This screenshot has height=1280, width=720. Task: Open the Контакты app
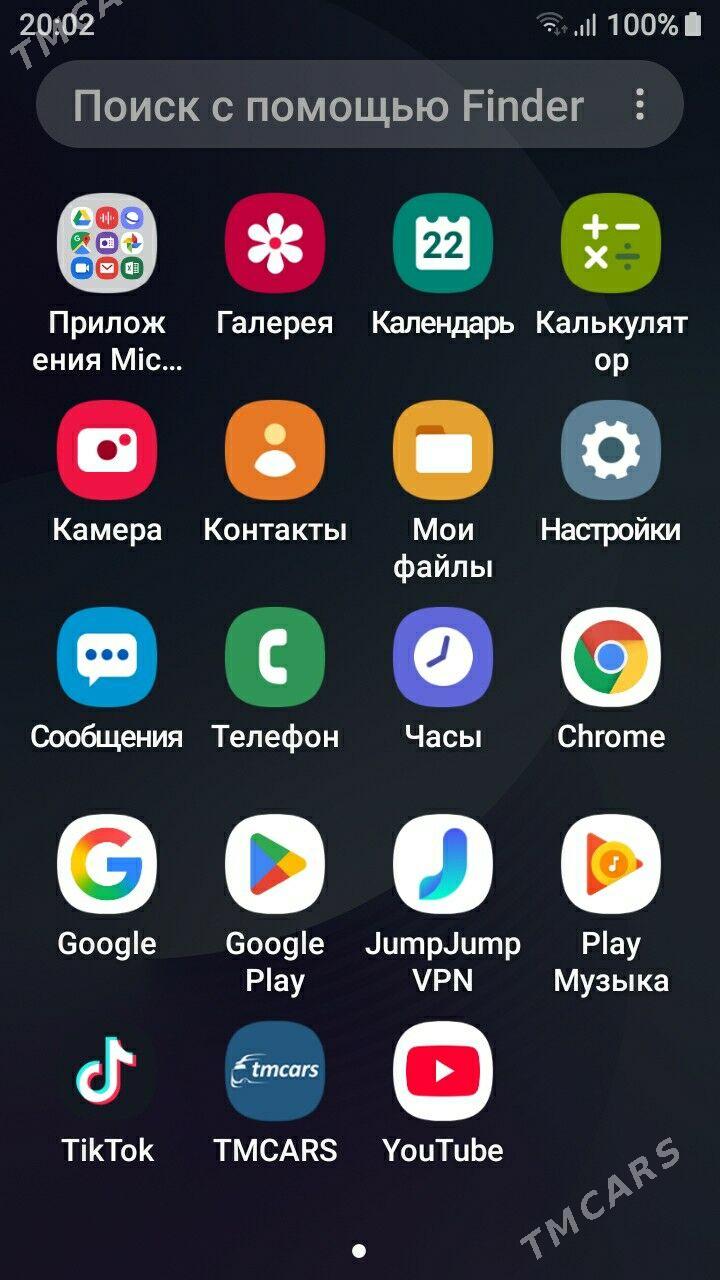point(275,450)
